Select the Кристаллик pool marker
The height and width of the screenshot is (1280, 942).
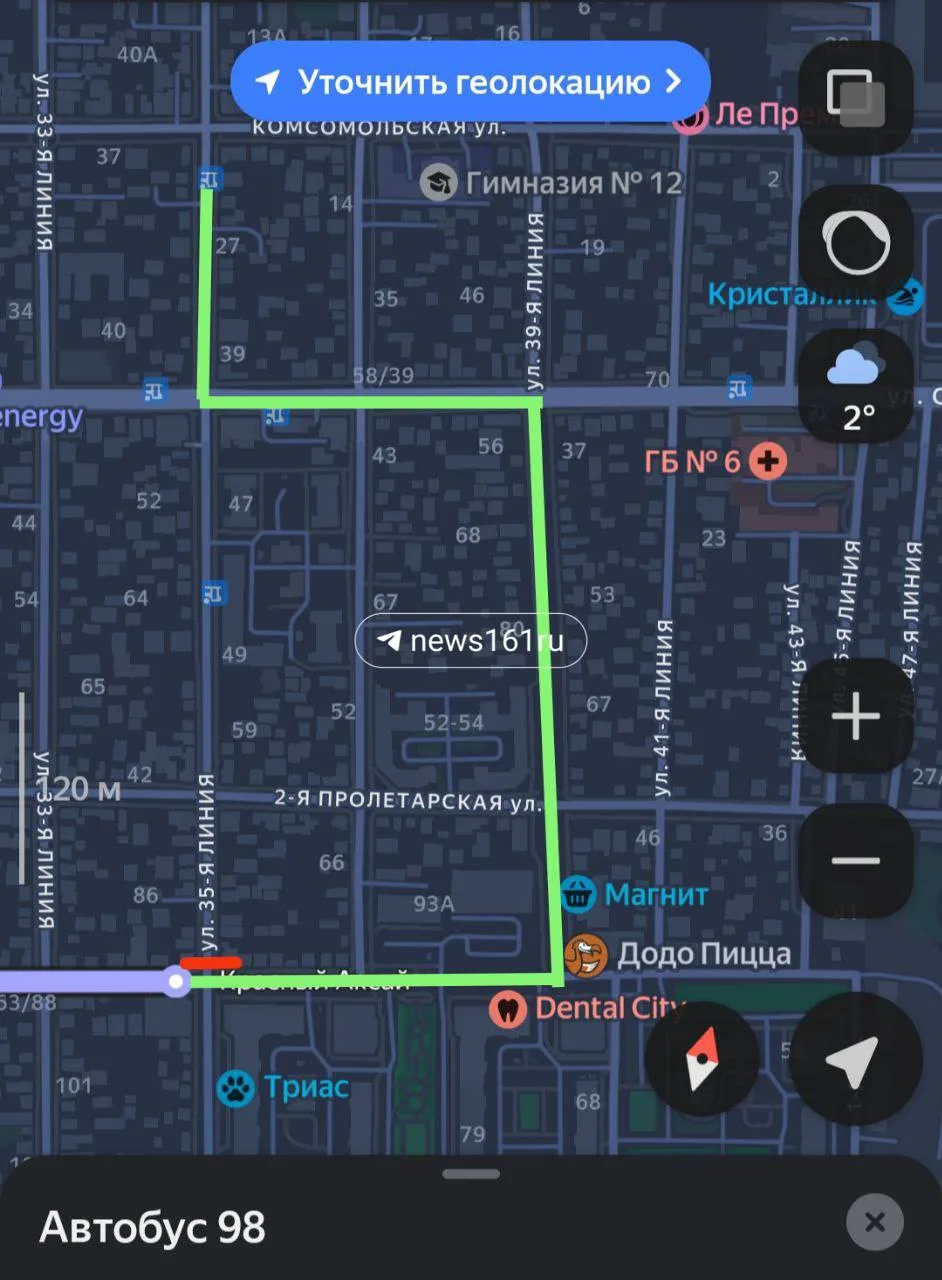point(904,297)
